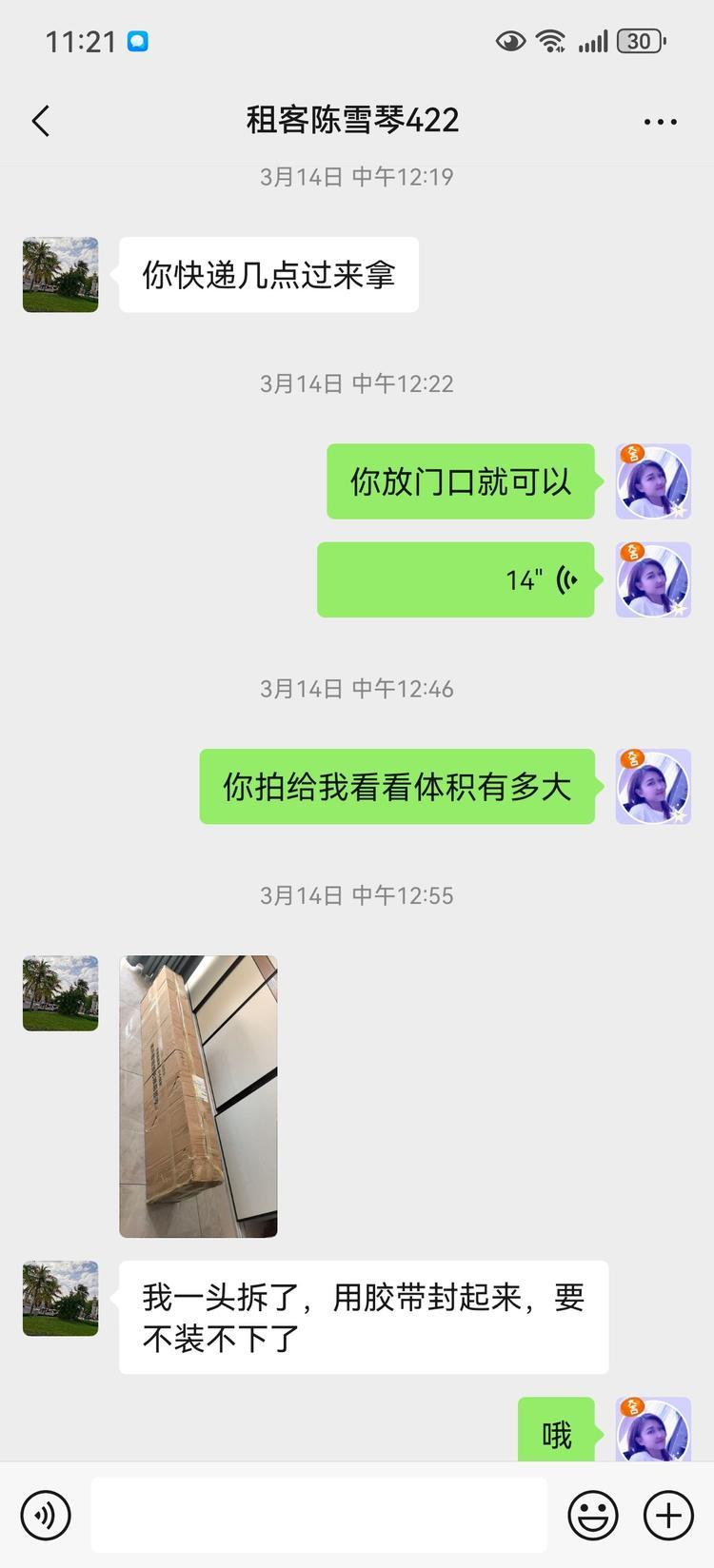The image size is (714, 1568).
Task: Open the emoji picker
Action: pyautogui.click(x=592, y=1514)
